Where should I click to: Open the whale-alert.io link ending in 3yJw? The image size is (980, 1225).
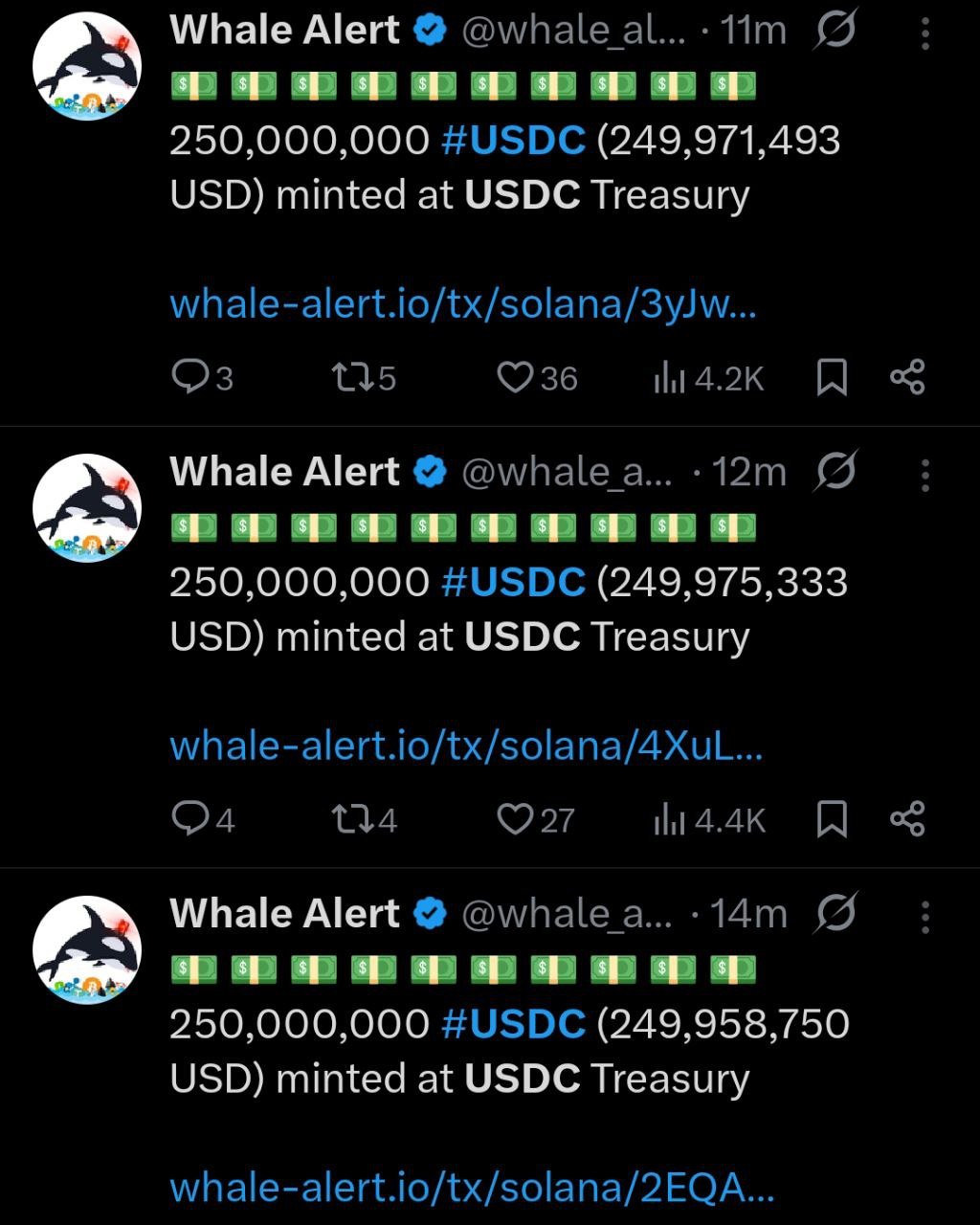[463, 304]
